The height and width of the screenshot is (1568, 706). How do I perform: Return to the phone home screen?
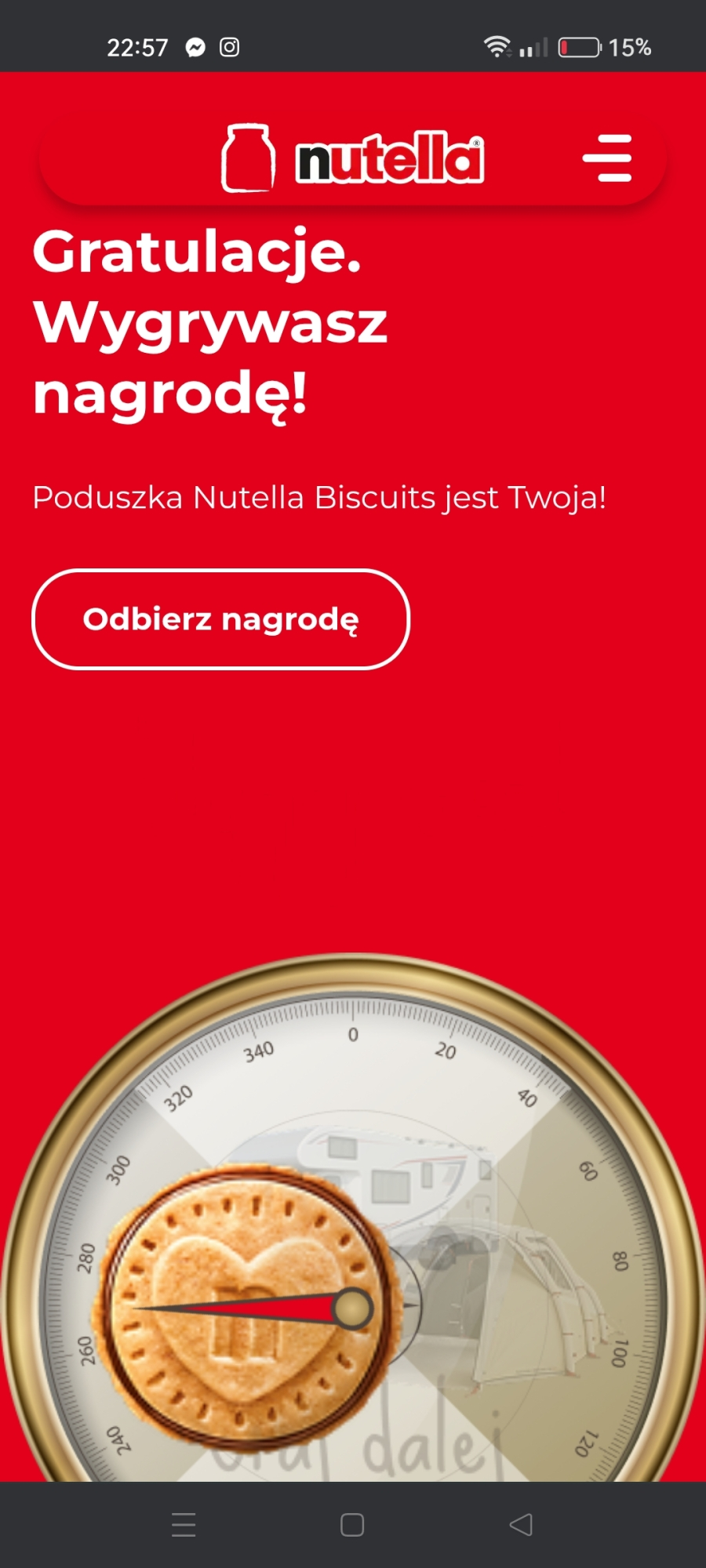tap(352, 1524)
